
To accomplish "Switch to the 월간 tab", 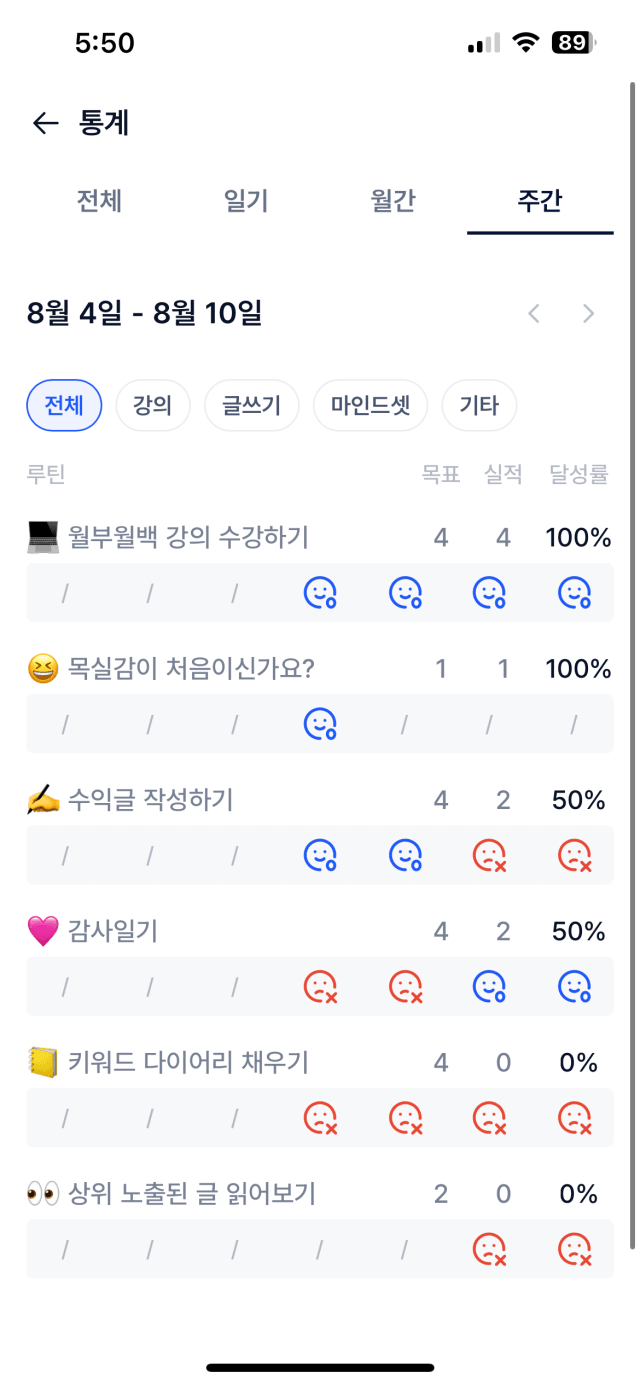I will click(x=393, y=201).
